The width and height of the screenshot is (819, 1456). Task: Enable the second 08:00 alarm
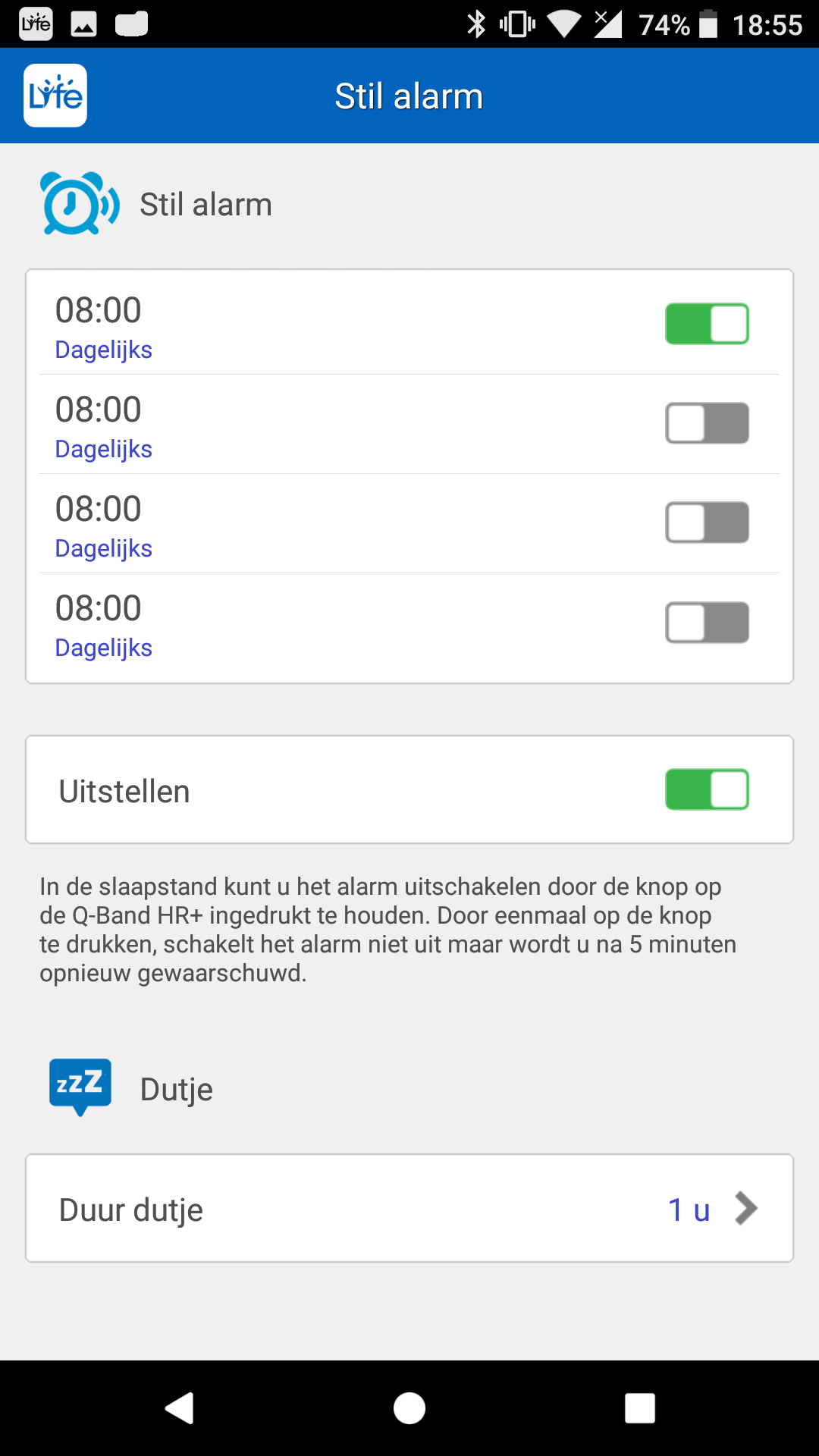707,423
